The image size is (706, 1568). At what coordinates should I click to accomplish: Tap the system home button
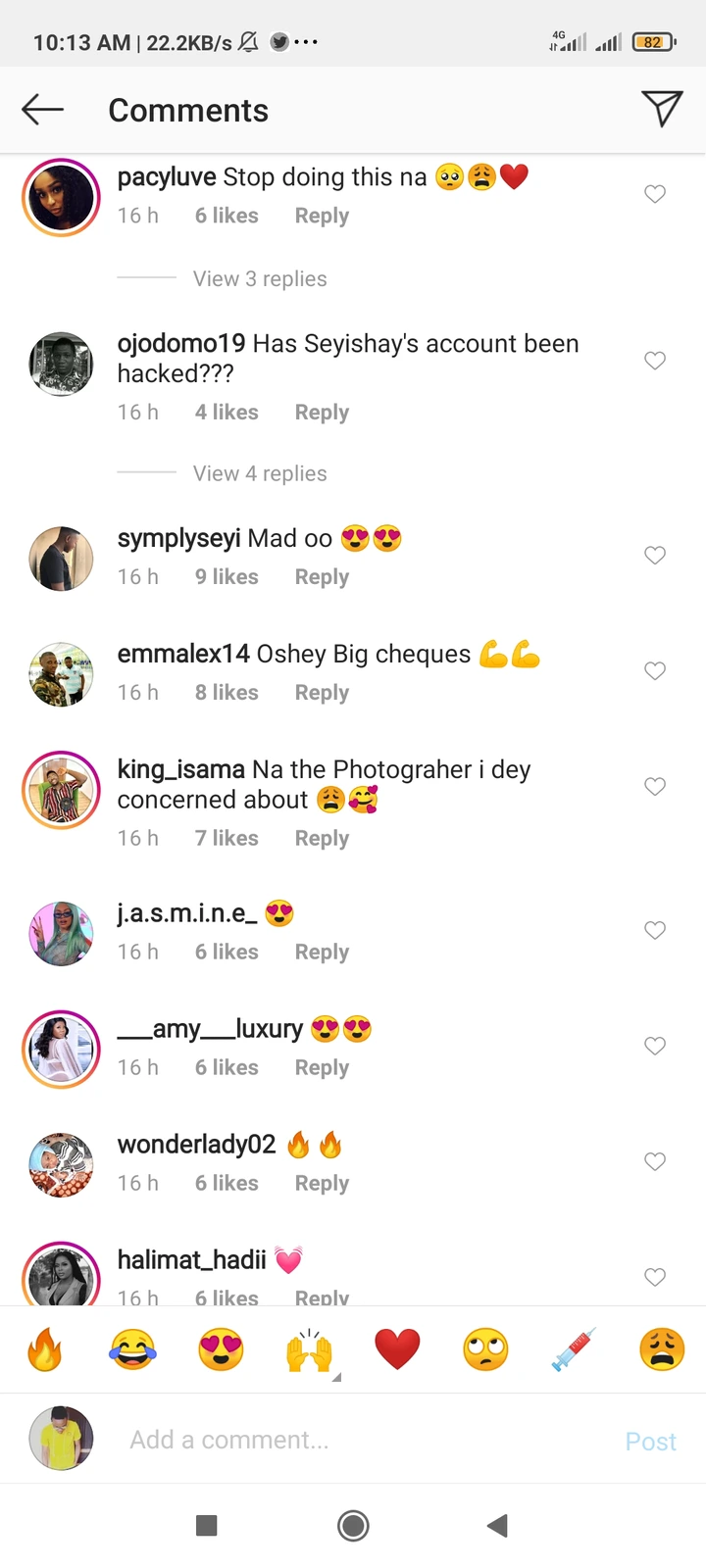click(x=353, y=1525)
